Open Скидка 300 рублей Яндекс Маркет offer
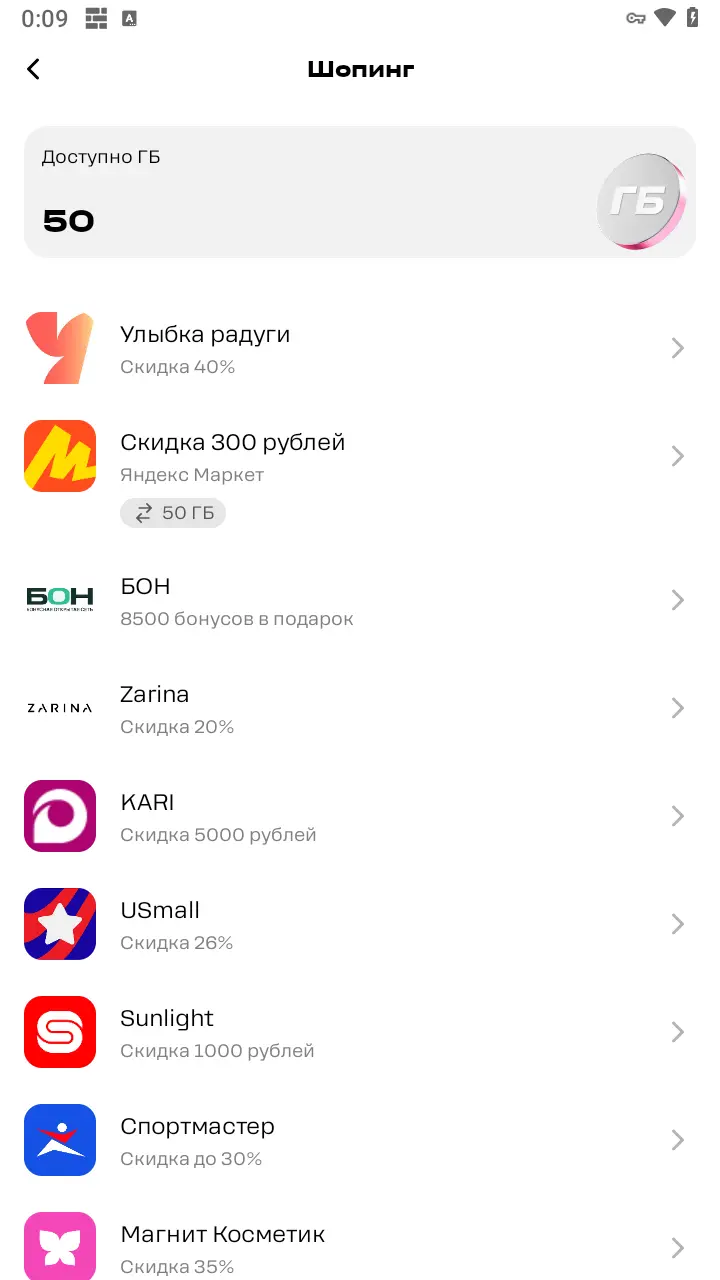Image resolution: width=720 pixels, height=1280 pixels. (360, 474)
